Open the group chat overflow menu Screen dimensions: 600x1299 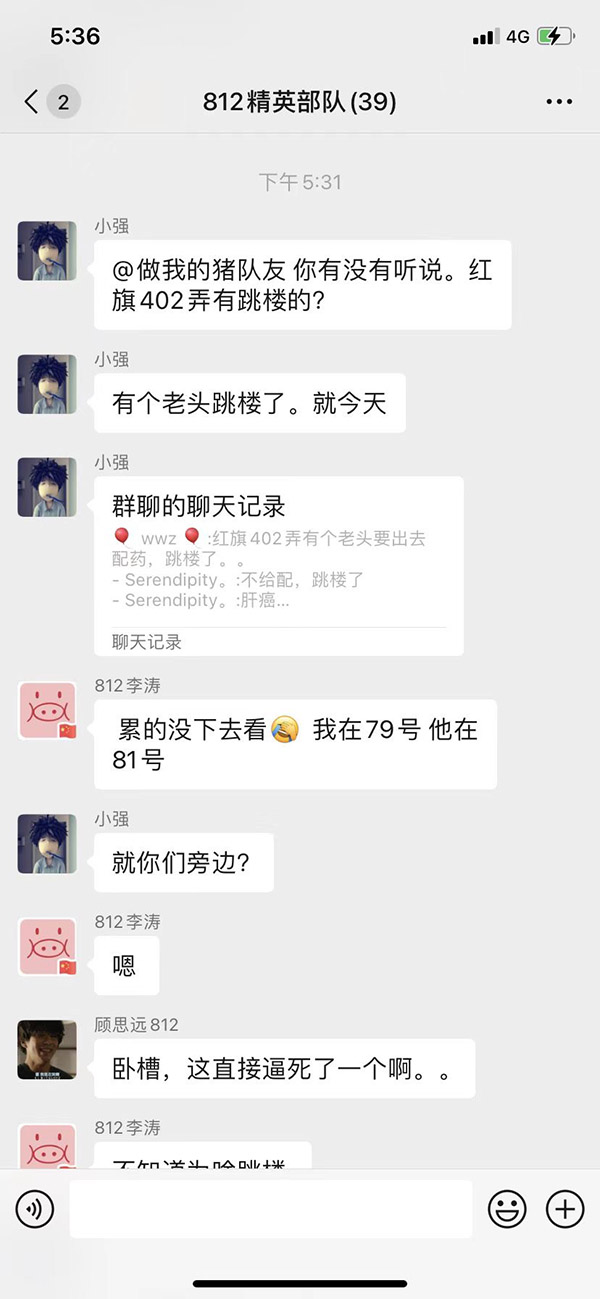(559, 101)
